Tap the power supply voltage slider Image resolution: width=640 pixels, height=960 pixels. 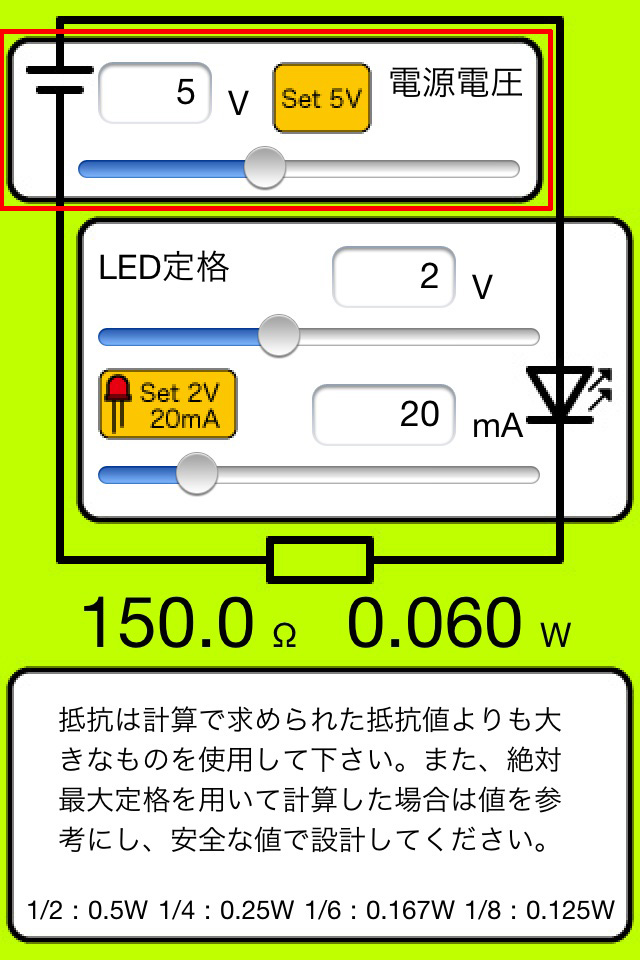[265, 168]
